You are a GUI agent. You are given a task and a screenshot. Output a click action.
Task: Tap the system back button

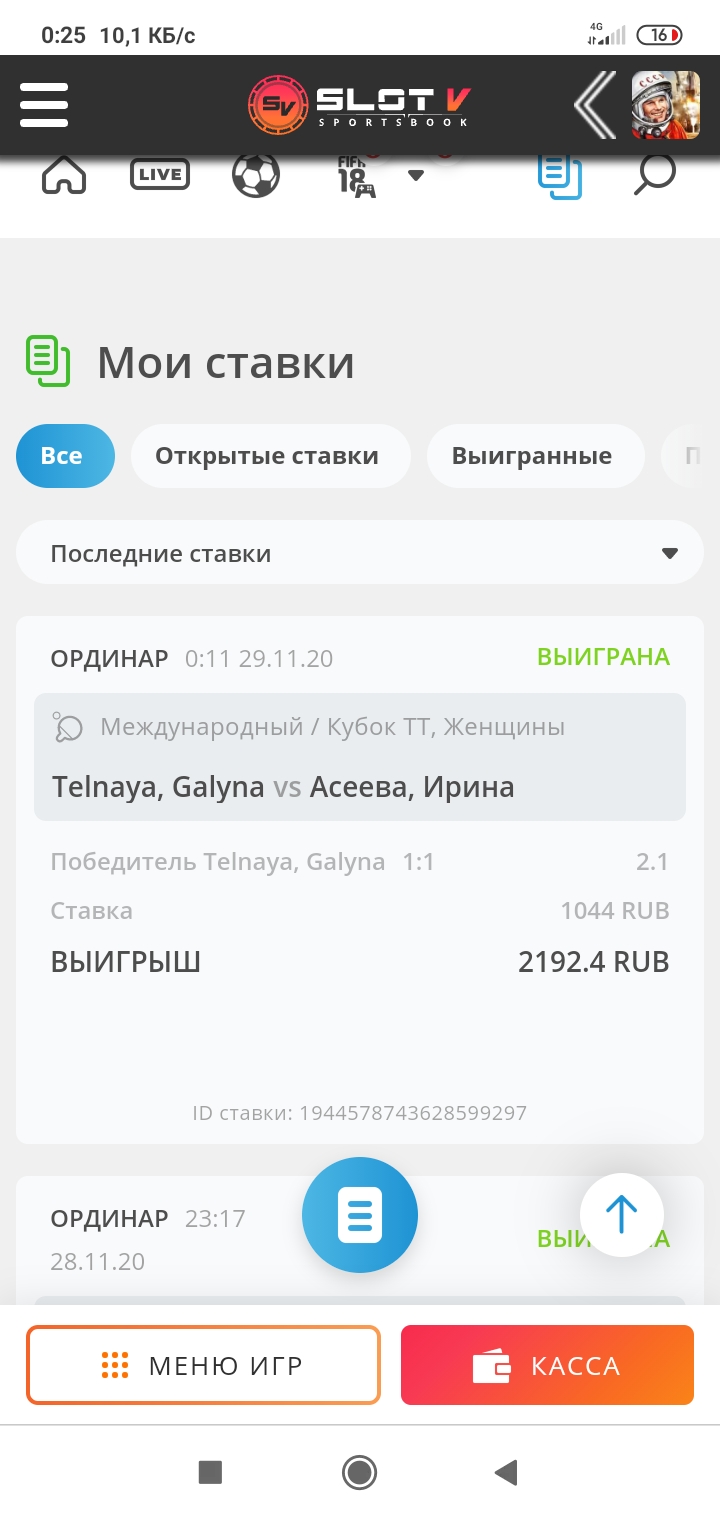pos(507,1472)
